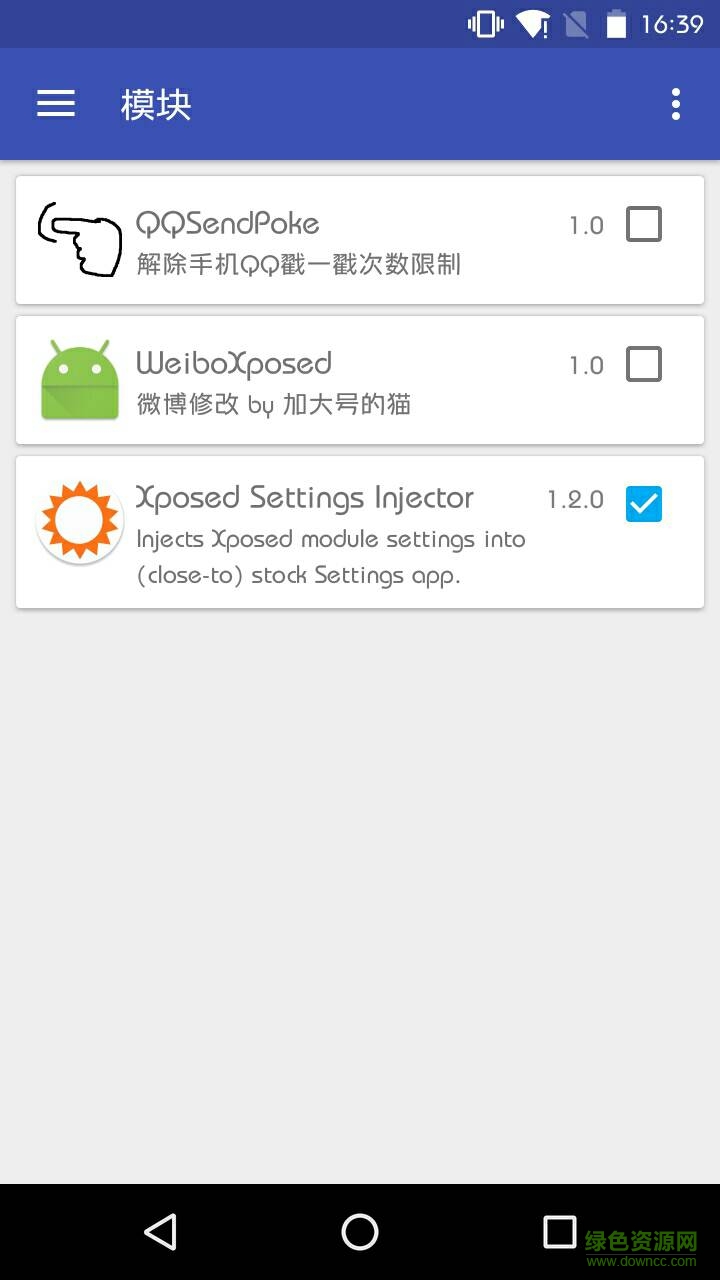Tap the home circle navigation button
The width and height of the screenshot is (720, 1280).
point(359,1232)
